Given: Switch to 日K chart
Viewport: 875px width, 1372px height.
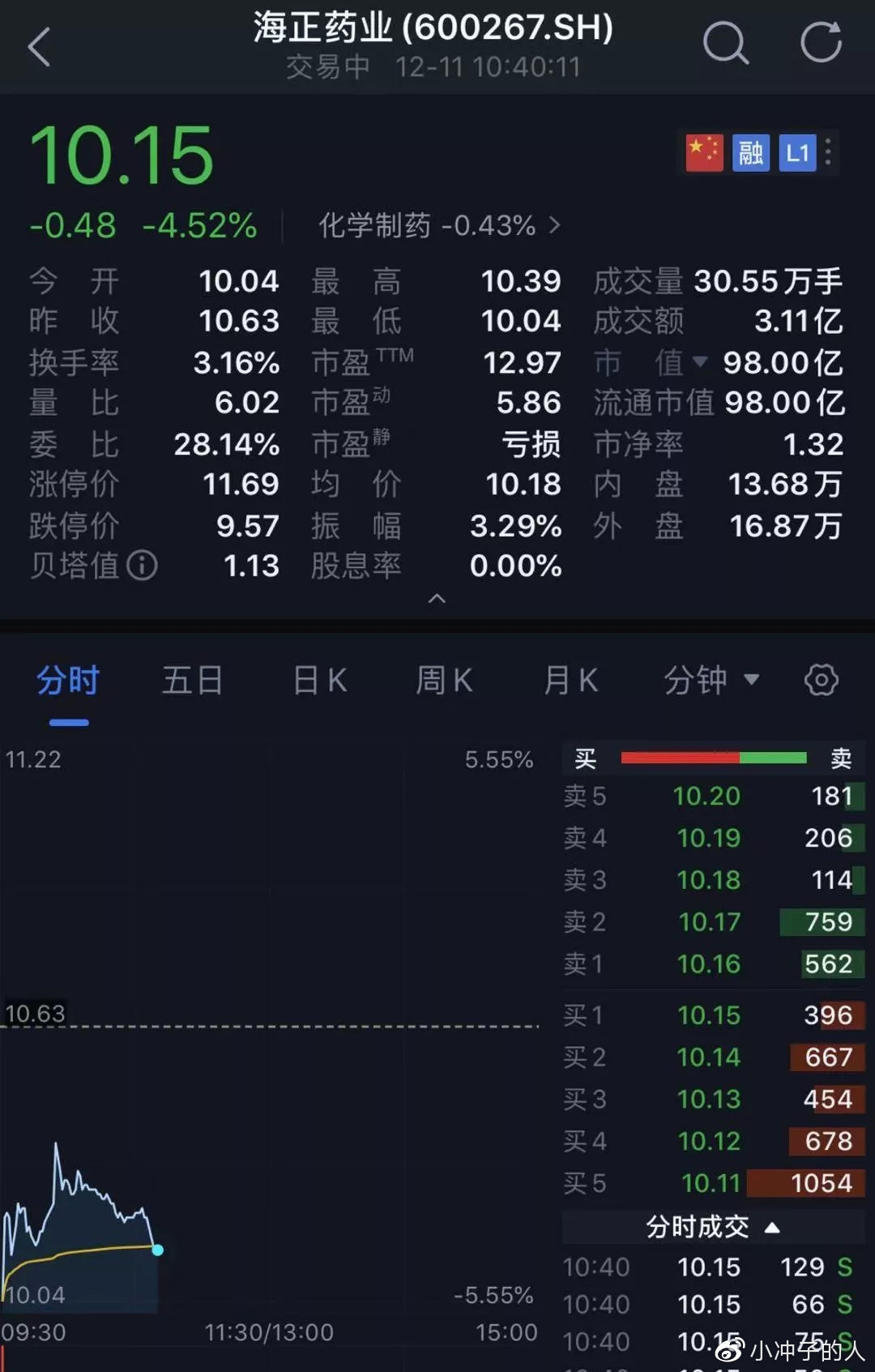Looking at the screenshot, I should (x=320, y=681).
